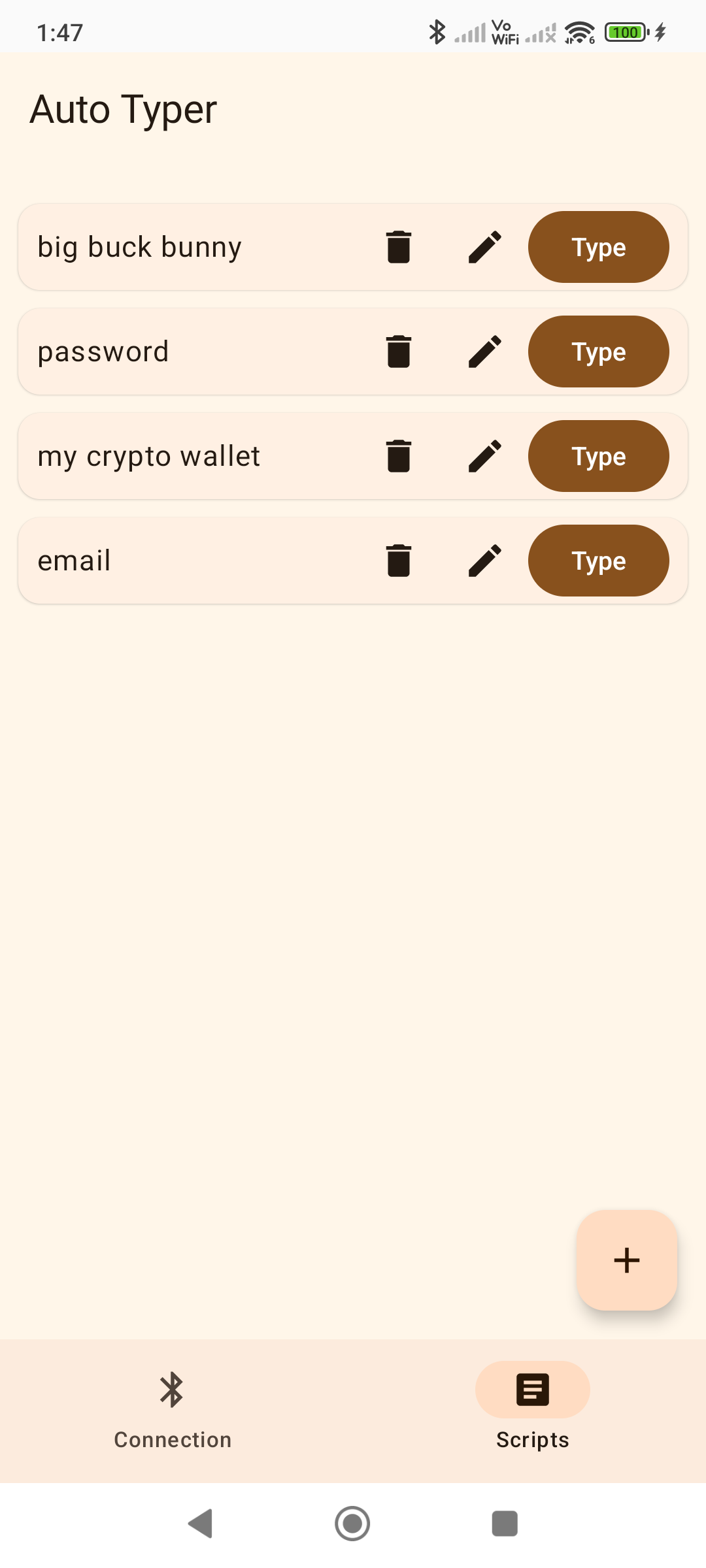Edit the "my crypto wallet" script
The image size is (706, 1568).
point(485,455)
